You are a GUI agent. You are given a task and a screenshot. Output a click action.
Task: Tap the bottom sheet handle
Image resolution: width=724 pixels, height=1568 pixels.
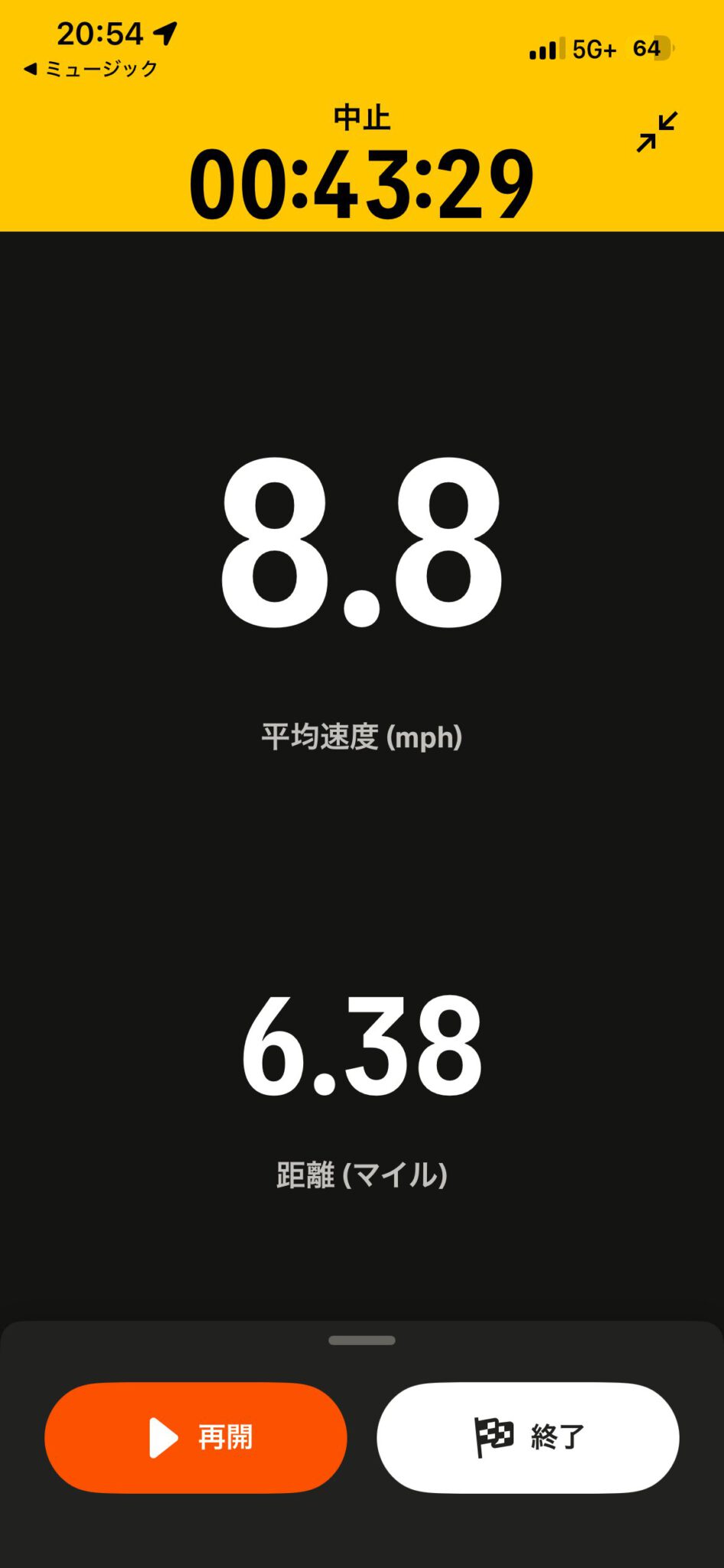361,1340
